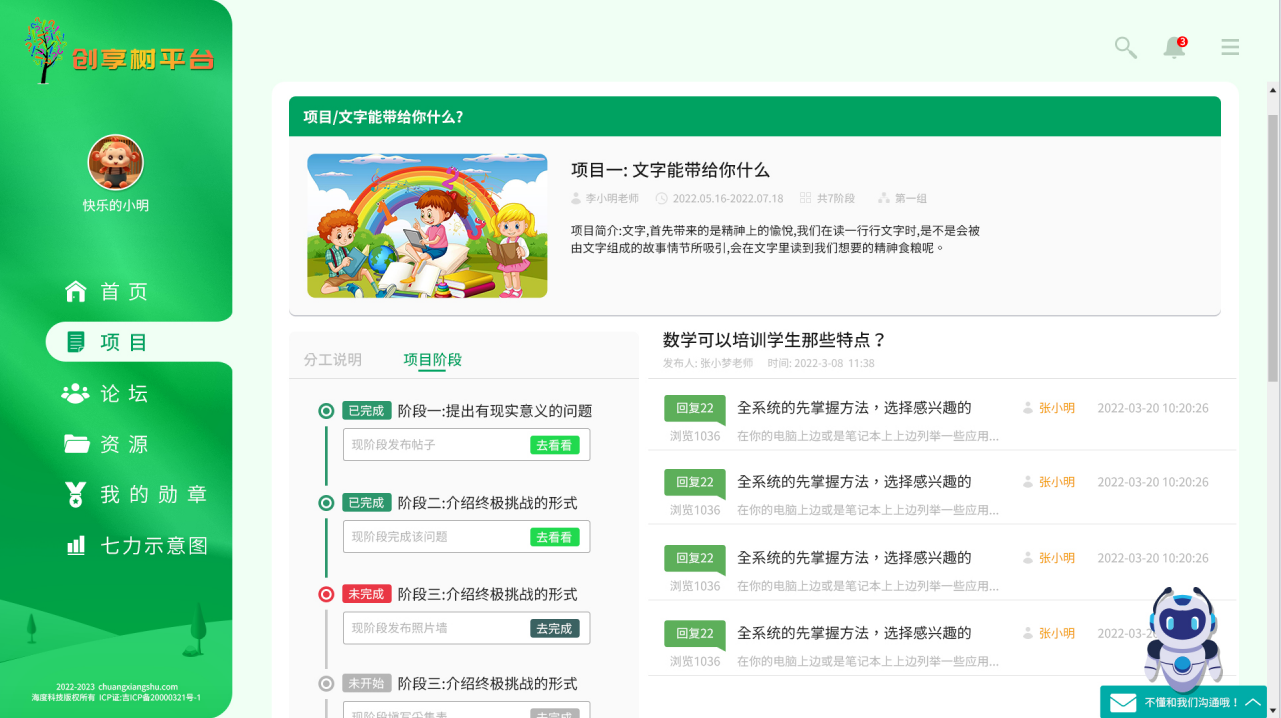Screen dimensions: 1281x718
Task: Open the project cover image thumbnail
Action: pyautogui.click(x=427, y=225)
